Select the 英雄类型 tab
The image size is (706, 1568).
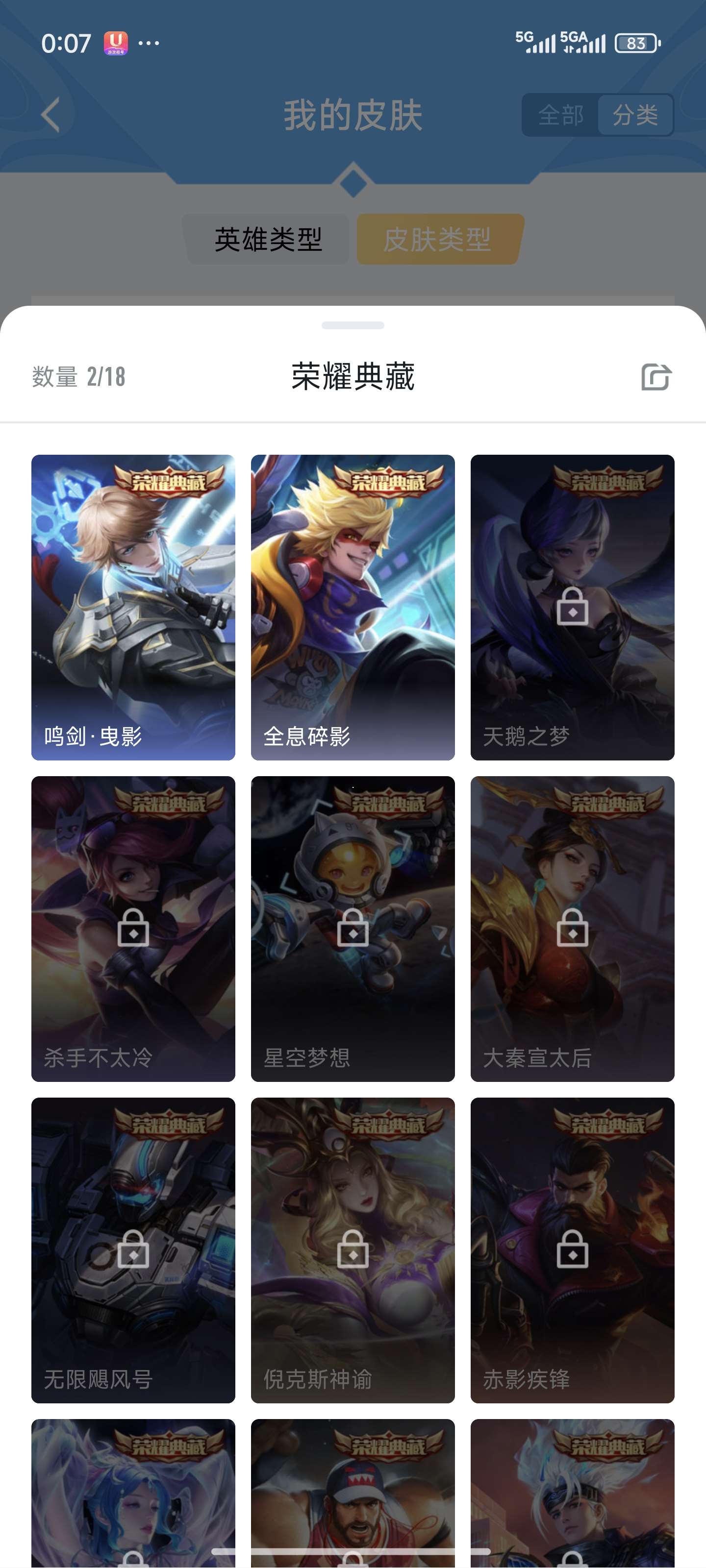(x=268, y=239)
